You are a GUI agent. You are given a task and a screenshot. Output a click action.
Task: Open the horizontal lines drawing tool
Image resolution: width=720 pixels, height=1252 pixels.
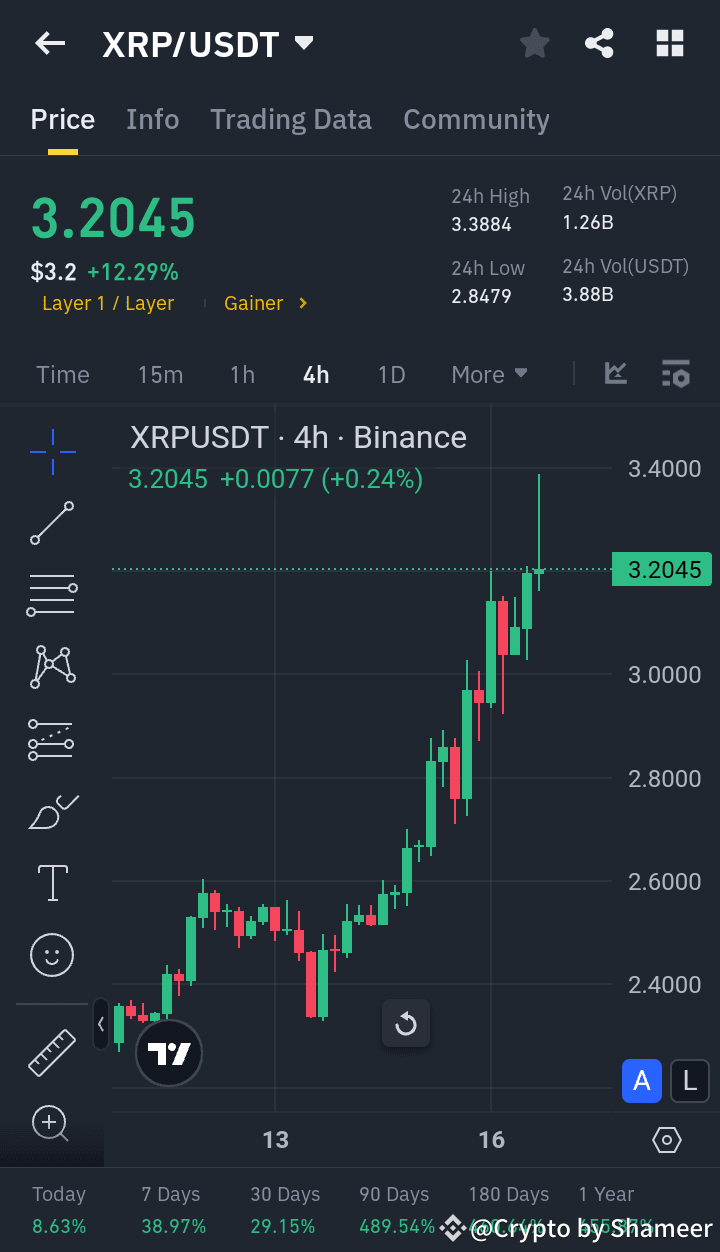(x=51, y=595)
